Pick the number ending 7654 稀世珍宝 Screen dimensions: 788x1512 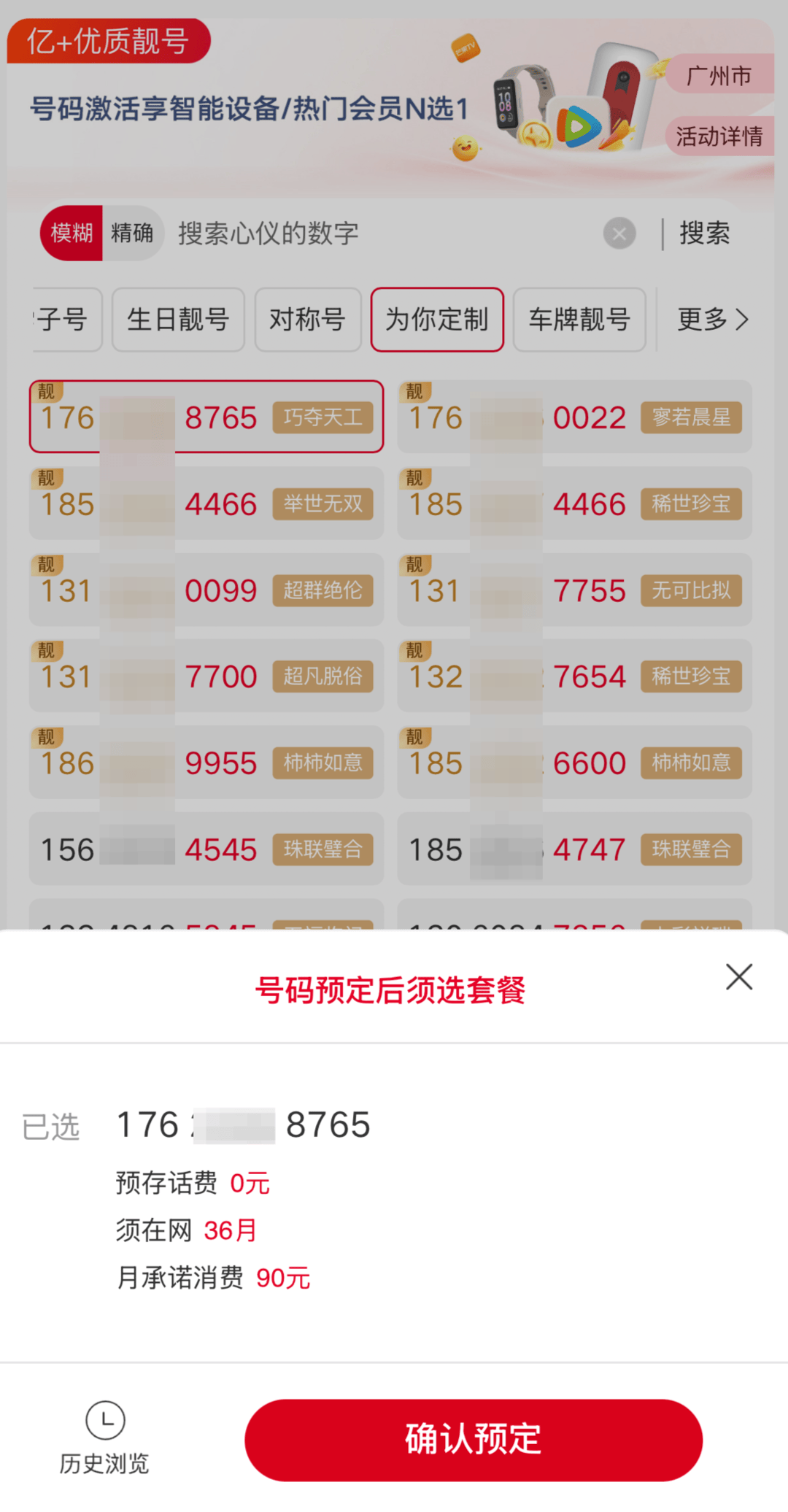(574, 676)
